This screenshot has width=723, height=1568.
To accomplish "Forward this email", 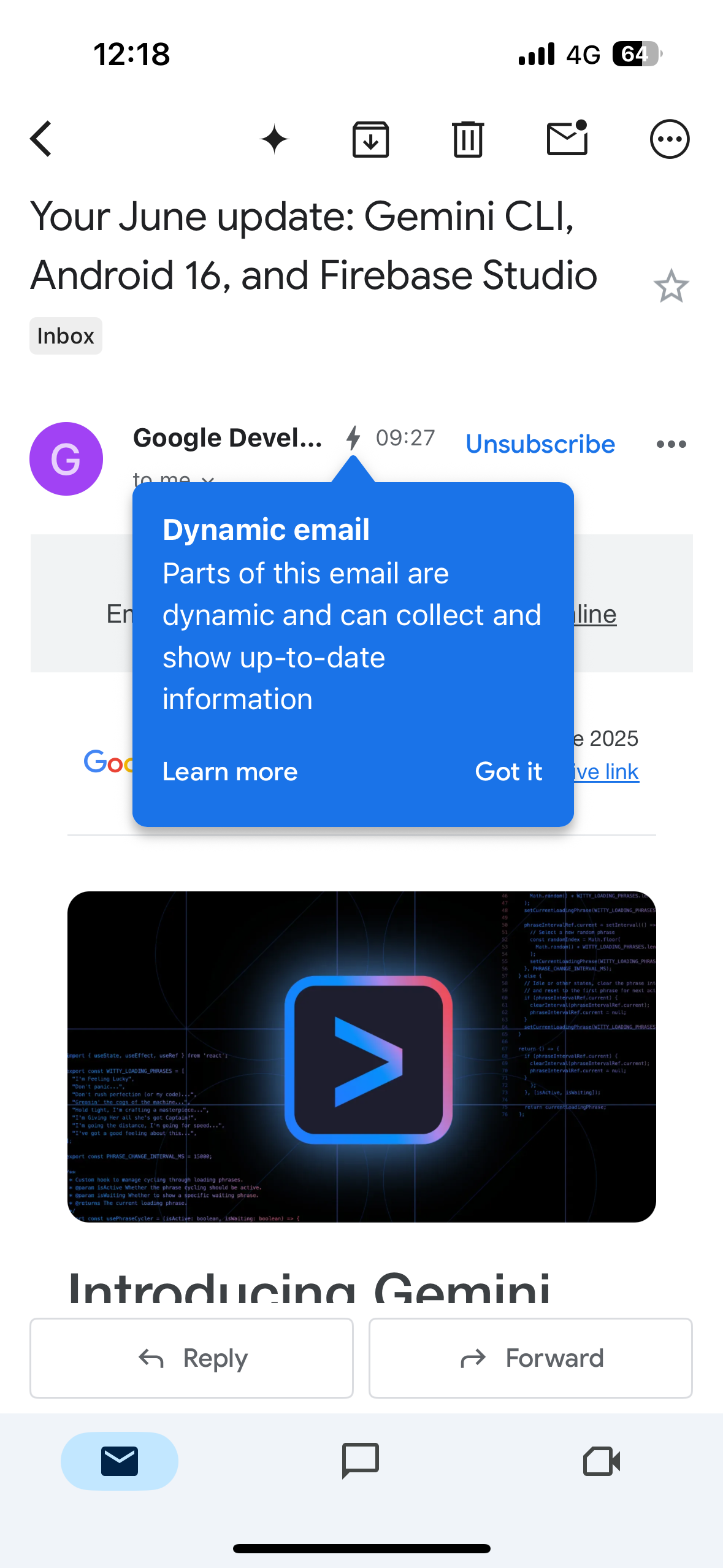I will [530, 1358].
